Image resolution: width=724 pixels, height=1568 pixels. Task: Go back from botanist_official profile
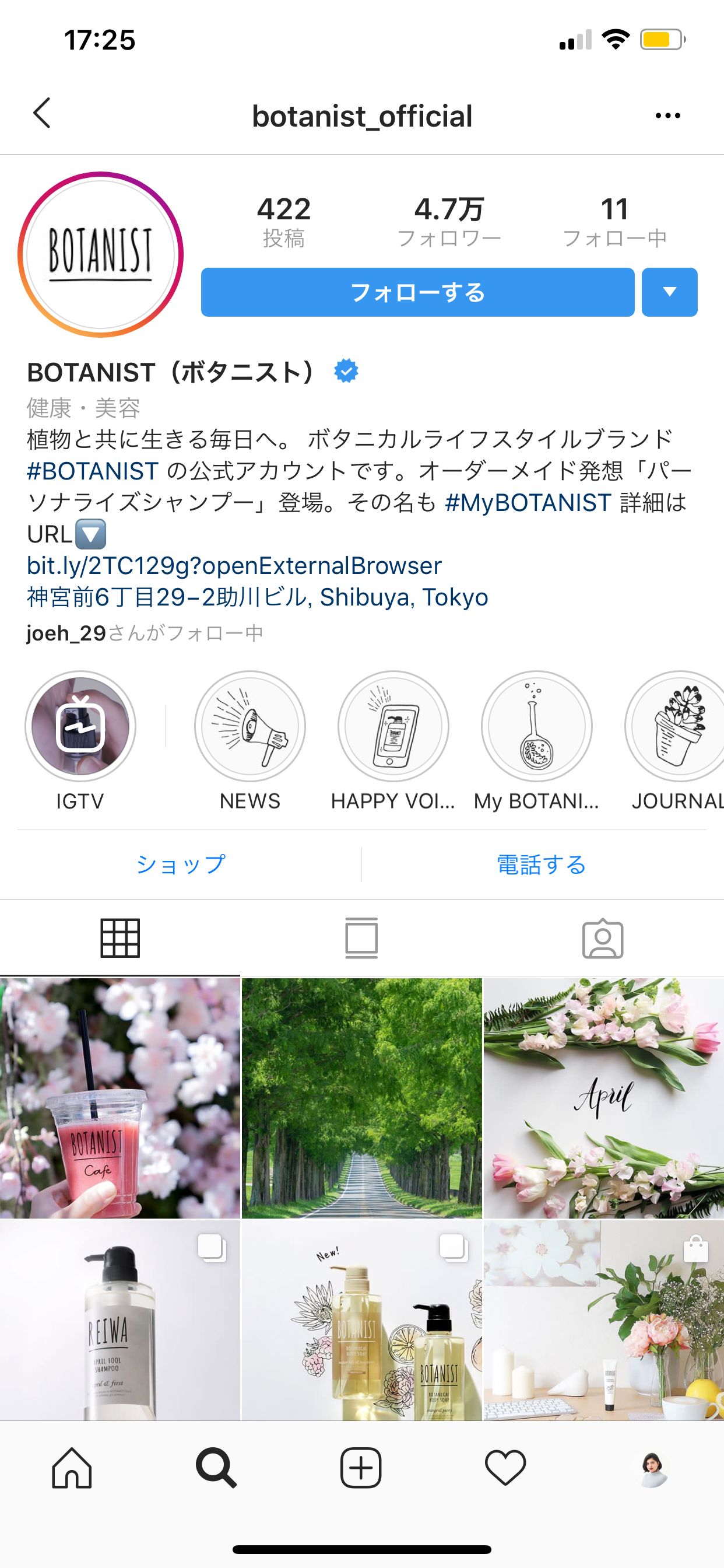click(x=41, y=114)
